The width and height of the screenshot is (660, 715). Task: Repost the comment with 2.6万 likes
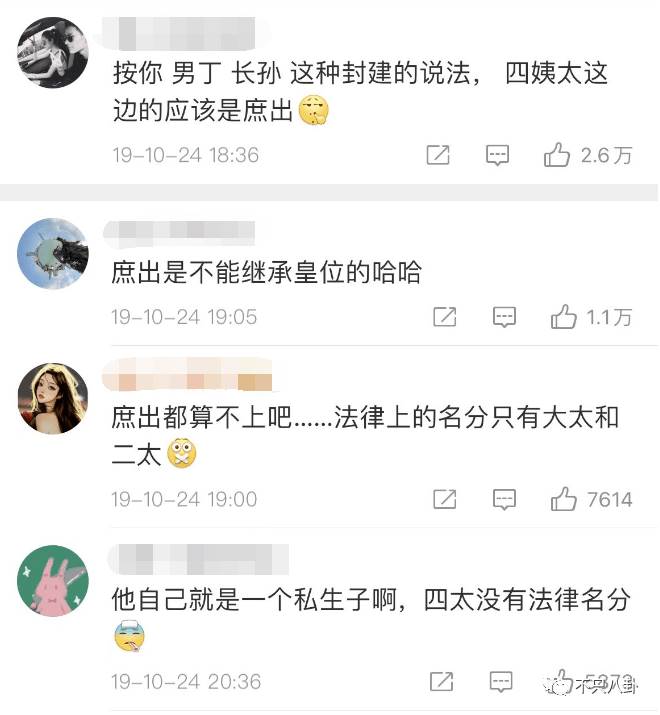[x=437, y=155]
